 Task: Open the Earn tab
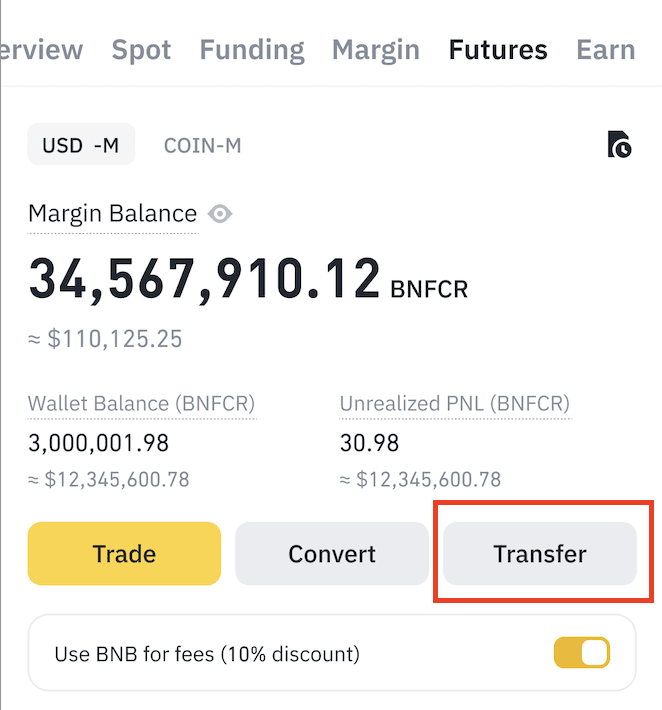605,49
